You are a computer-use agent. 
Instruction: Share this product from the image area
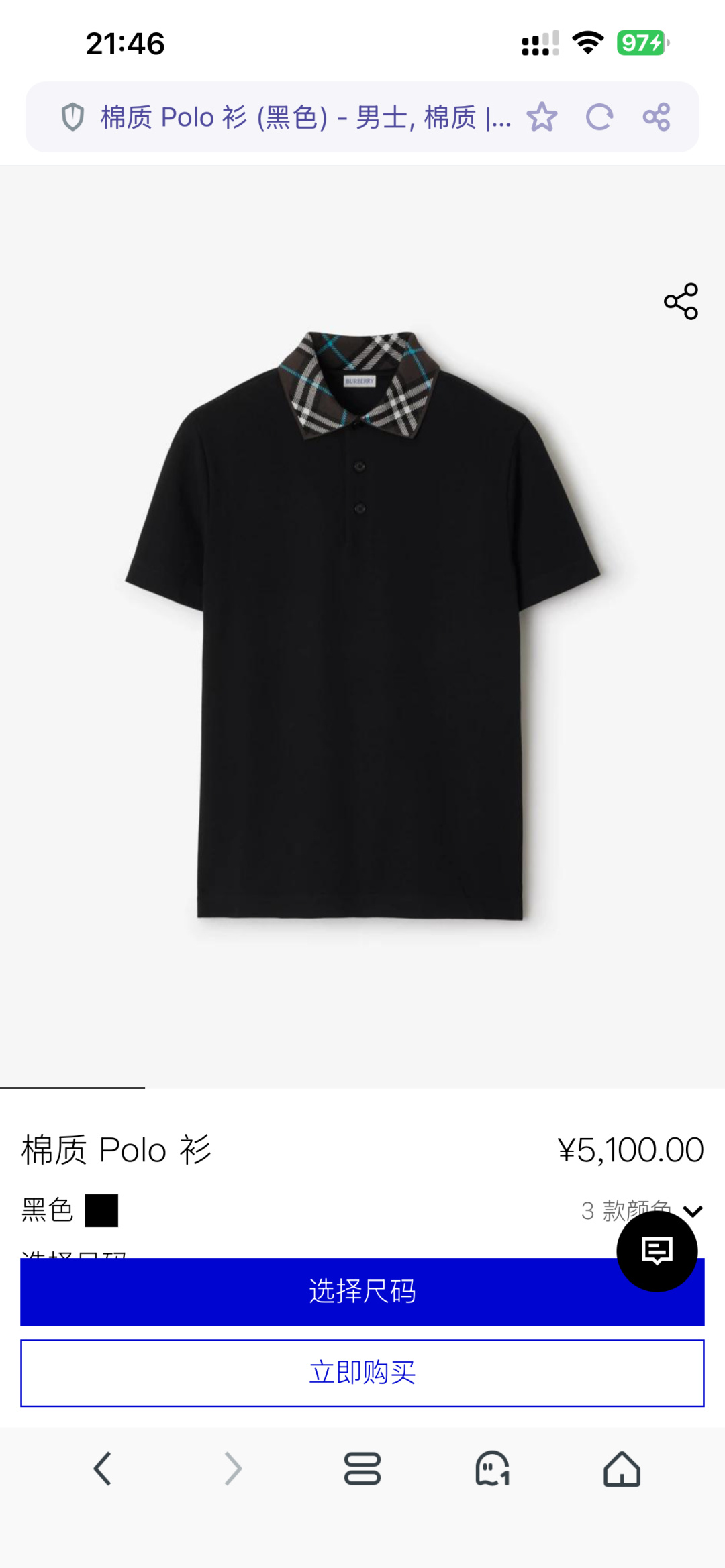pyautogui.click(x=681, y=301)
